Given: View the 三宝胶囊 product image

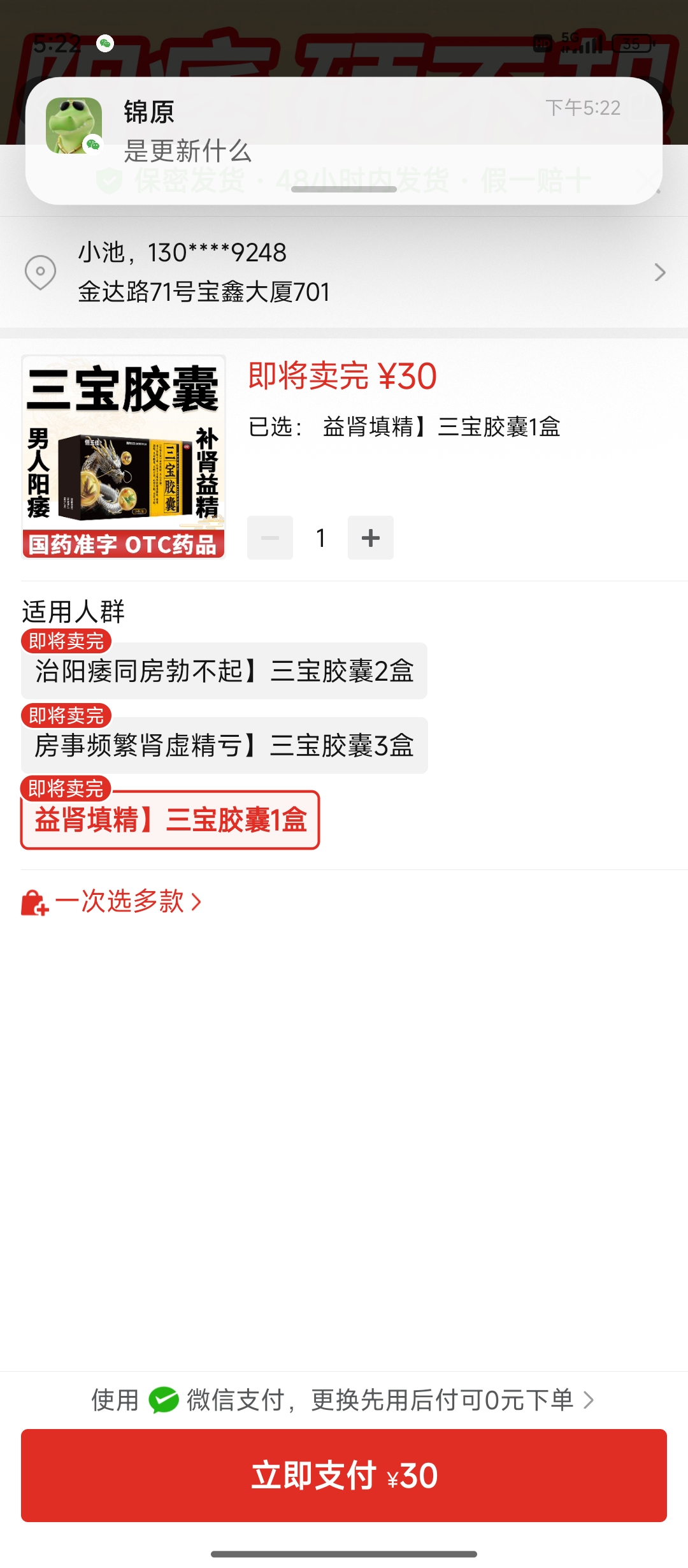Looking at the screenshot, I should tap(124, 456).
